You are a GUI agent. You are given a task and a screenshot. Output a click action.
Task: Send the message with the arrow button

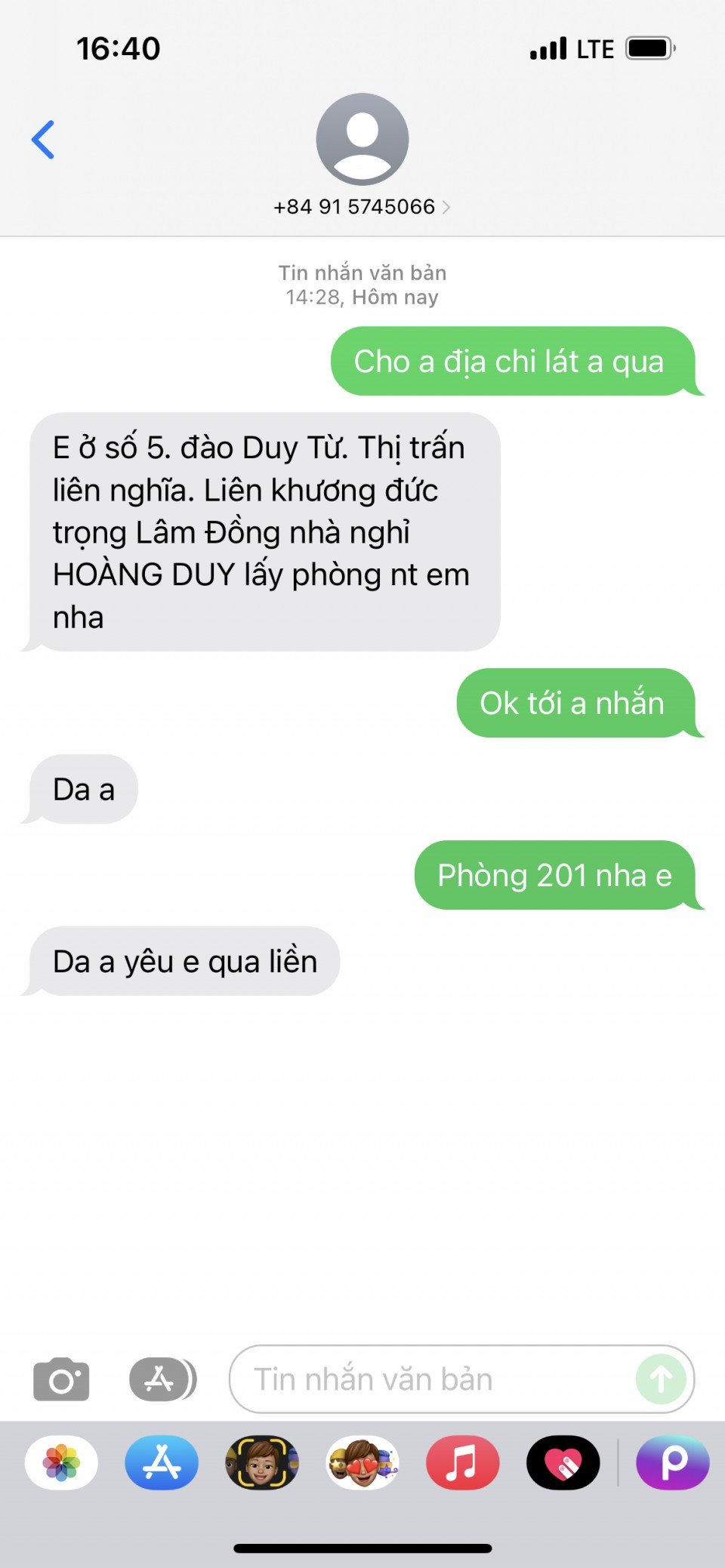click(x=661, y=1379)
